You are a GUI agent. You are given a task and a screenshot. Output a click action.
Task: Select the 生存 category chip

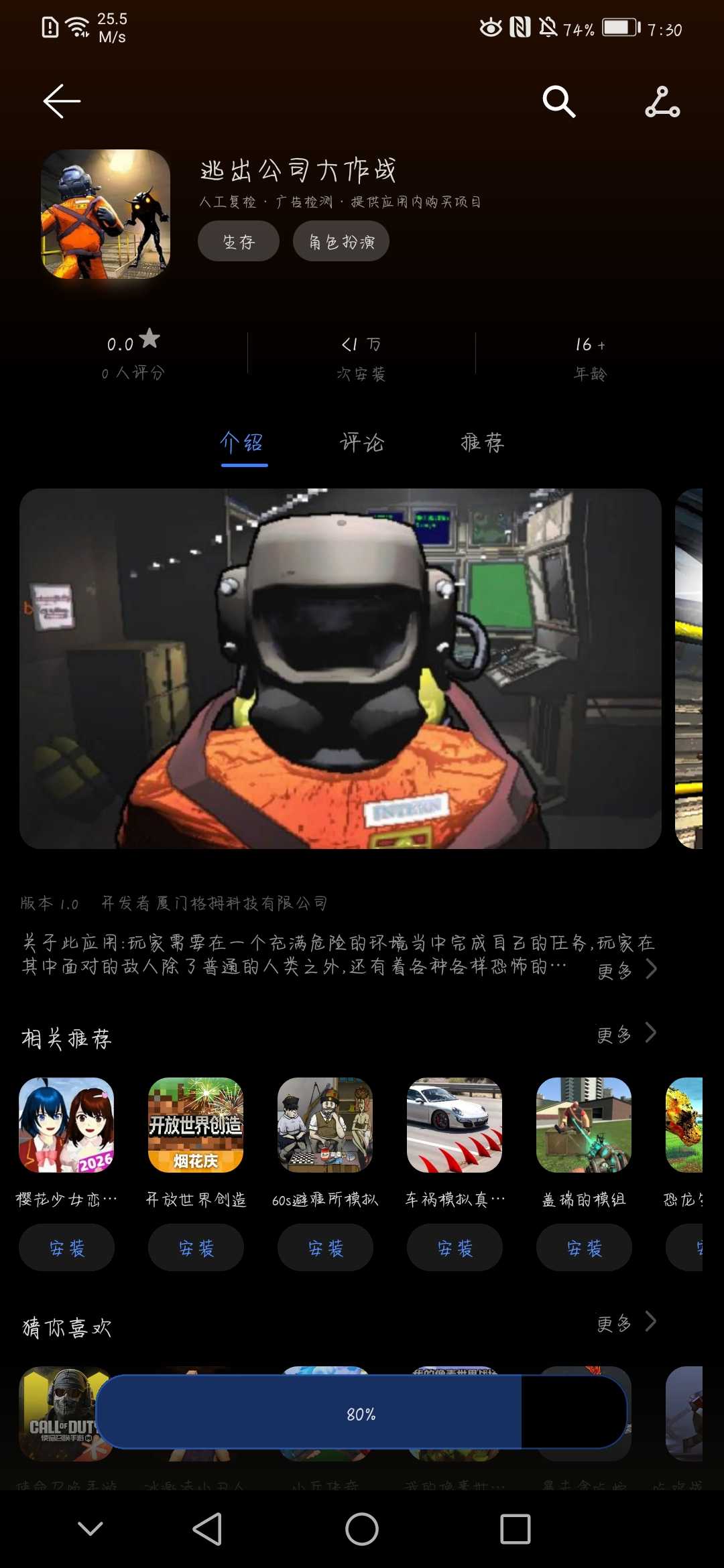click(238, 242)
